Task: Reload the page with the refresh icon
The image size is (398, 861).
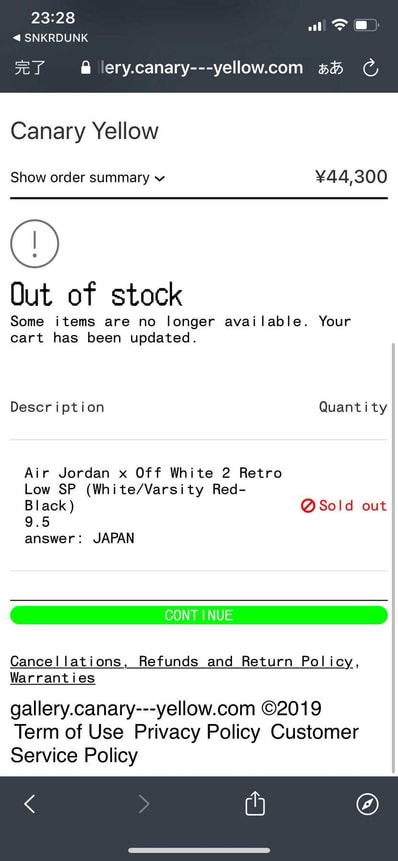Action: tap(371, 68)
